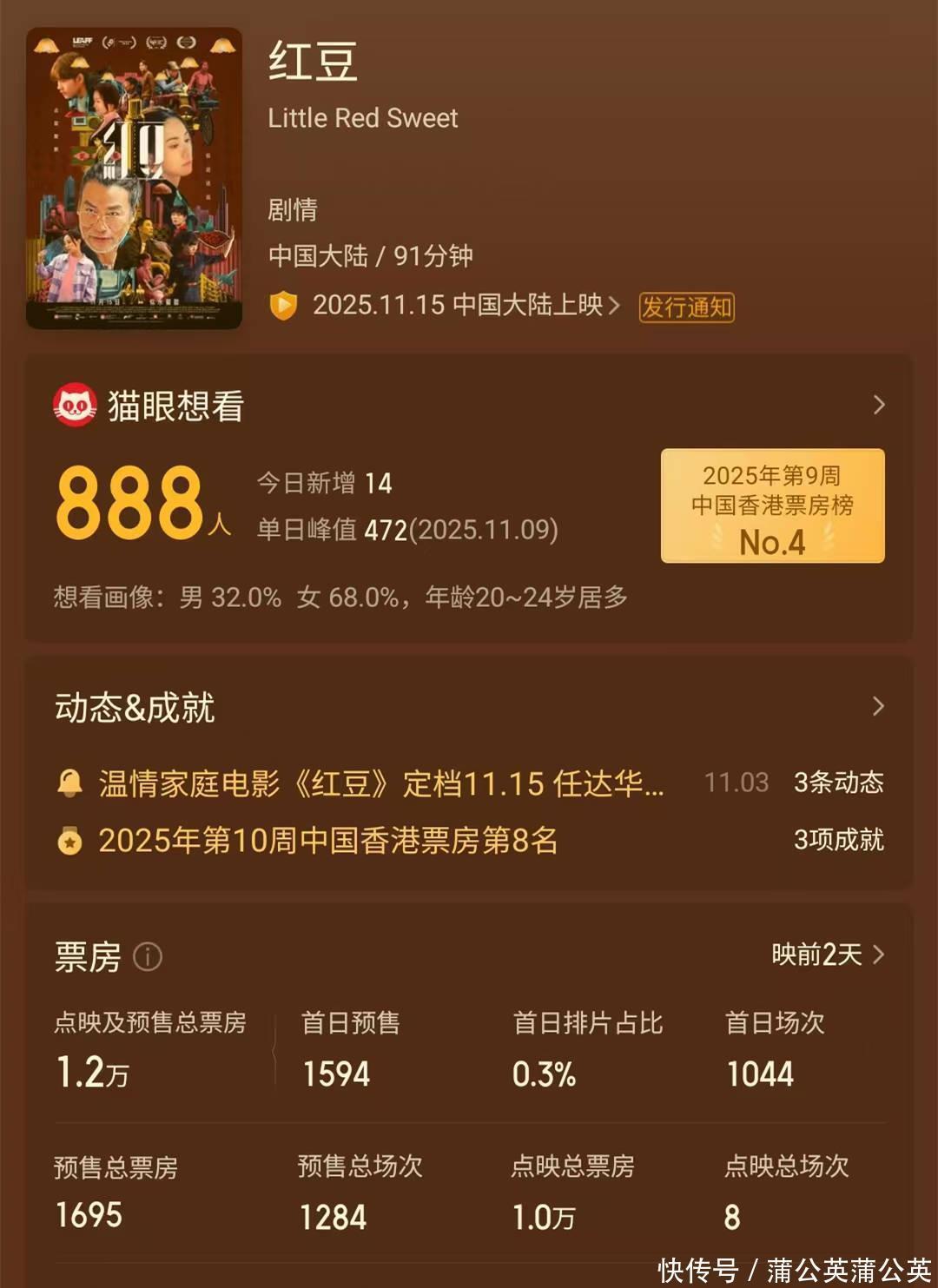Open the 发行通知 tag

click(x=686, y=307)
